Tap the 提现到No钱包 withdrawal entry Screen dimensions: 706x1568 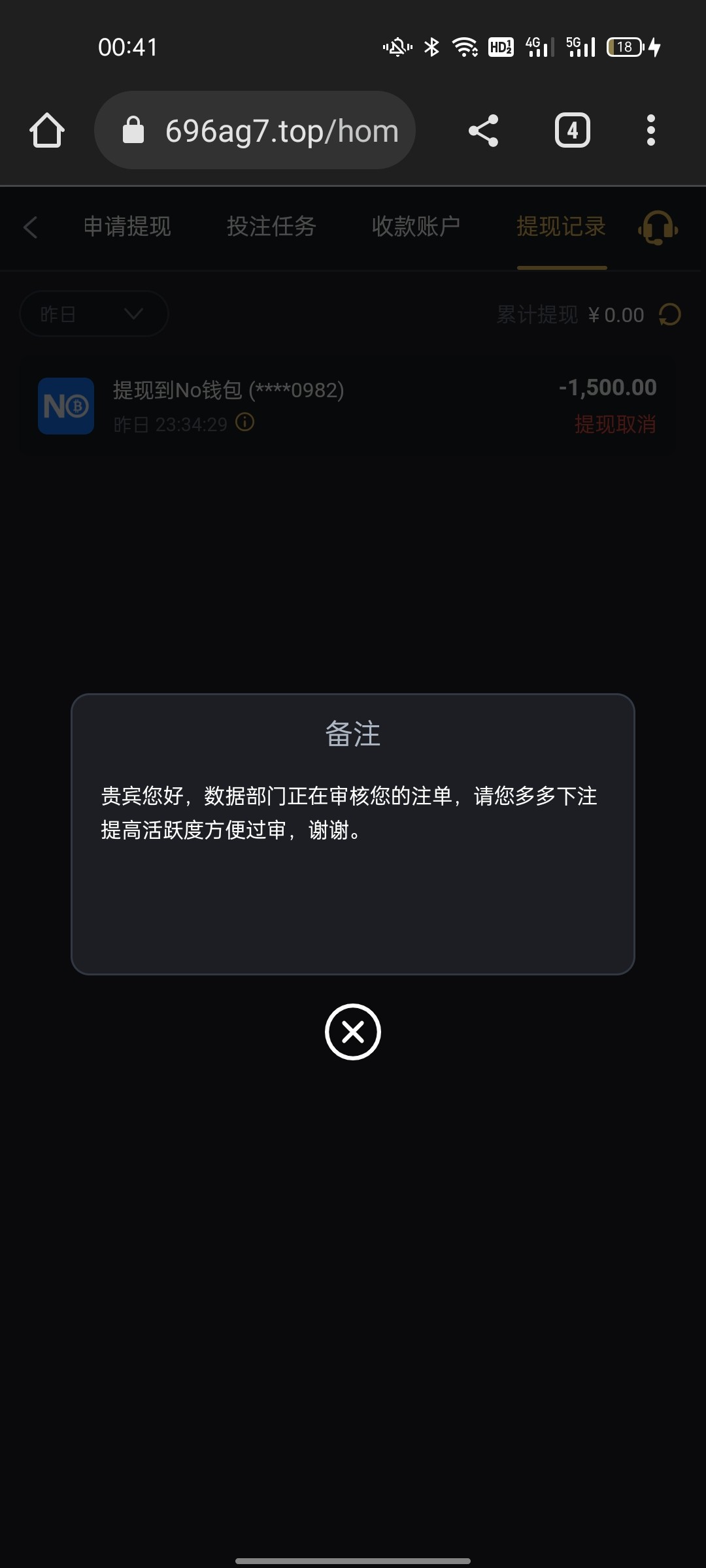(229, 389)
